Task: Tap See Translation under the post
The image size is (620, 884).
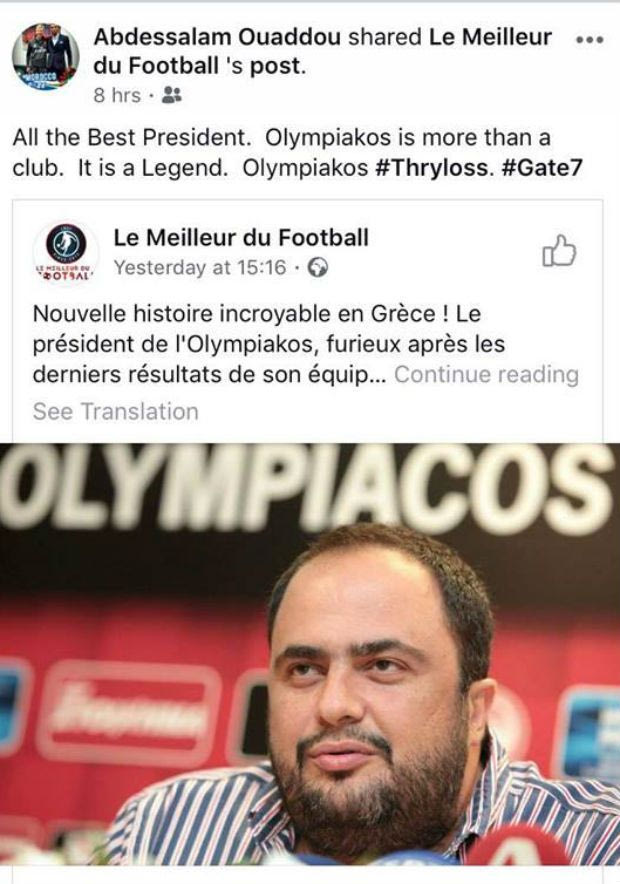Action: (x=115, y=411)
